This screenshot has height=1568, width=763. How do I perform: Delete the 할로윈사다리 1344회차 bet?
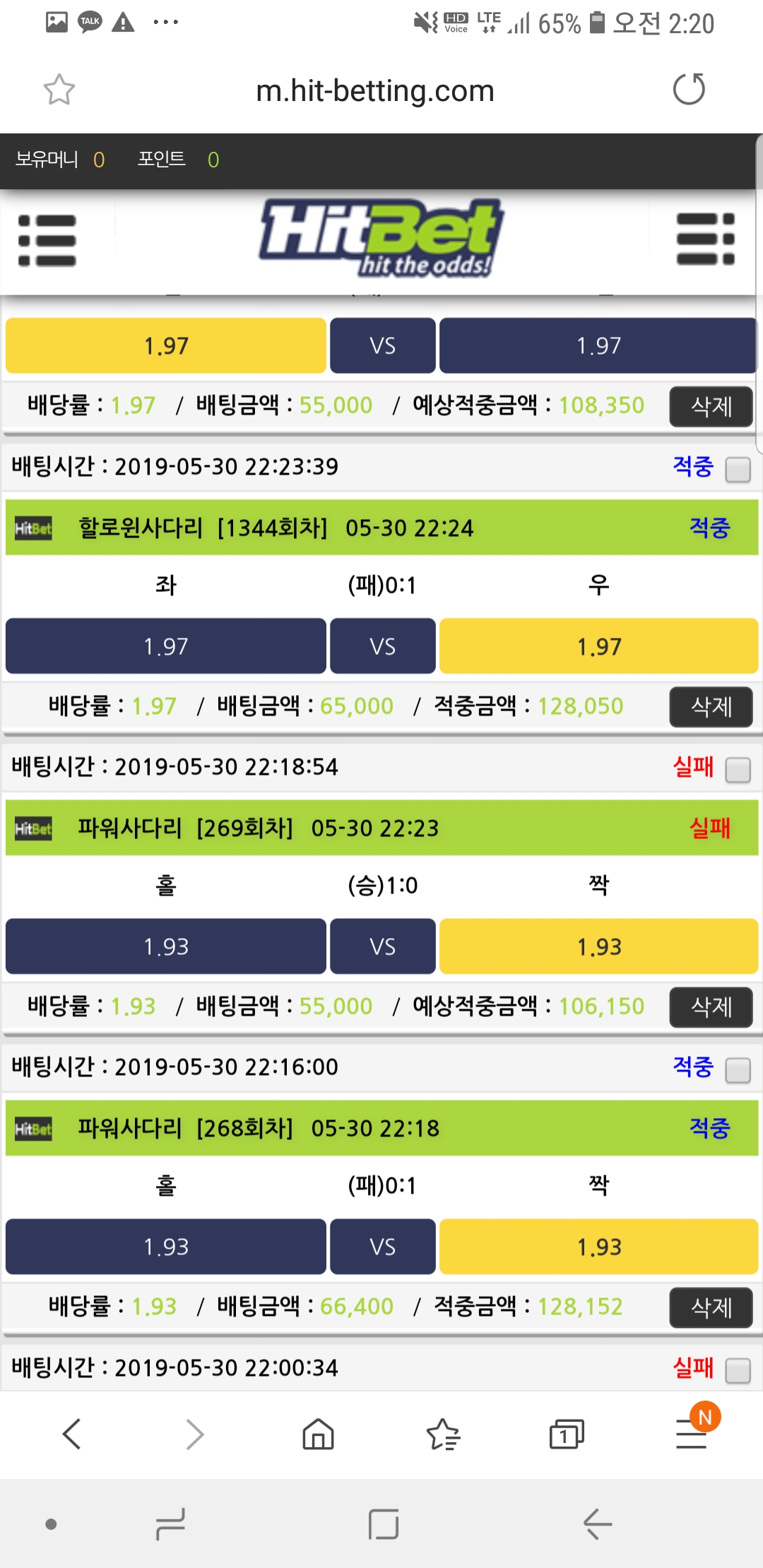710,706
